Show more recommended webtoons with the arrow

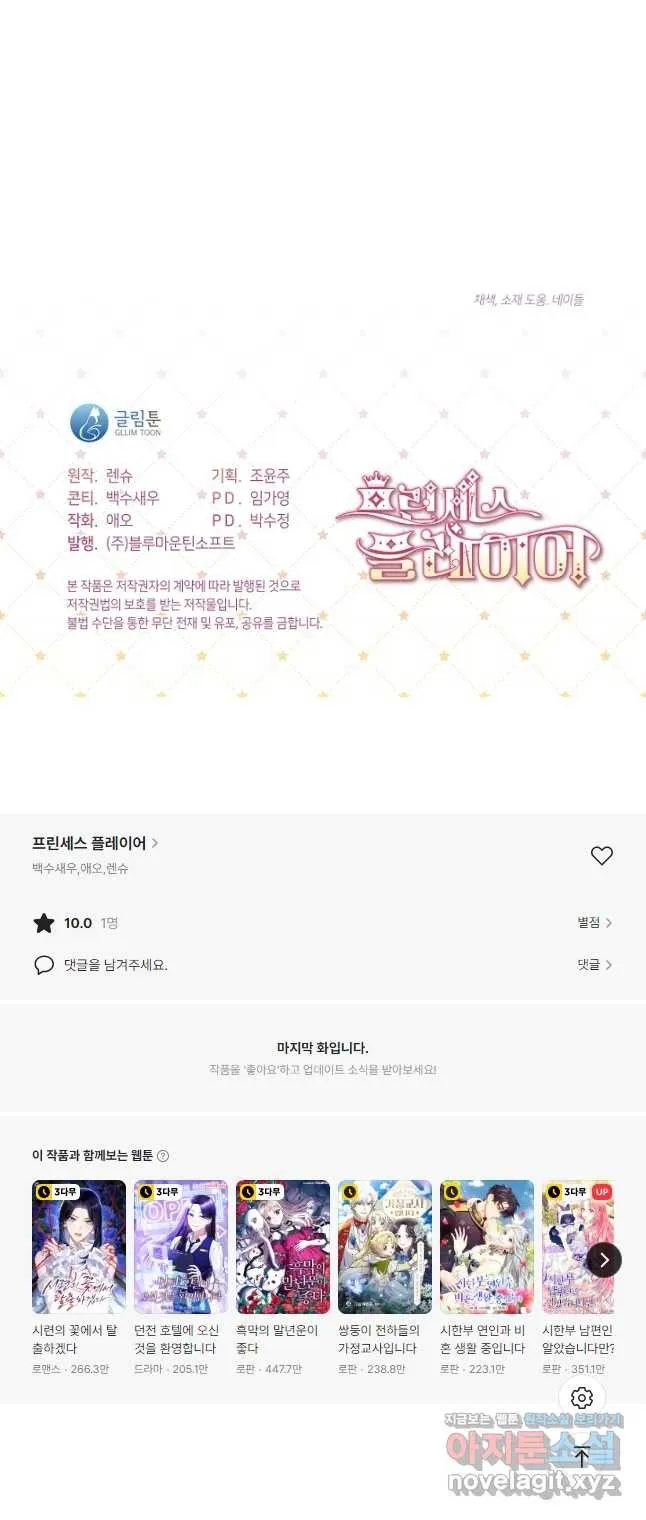(604, 1259)
